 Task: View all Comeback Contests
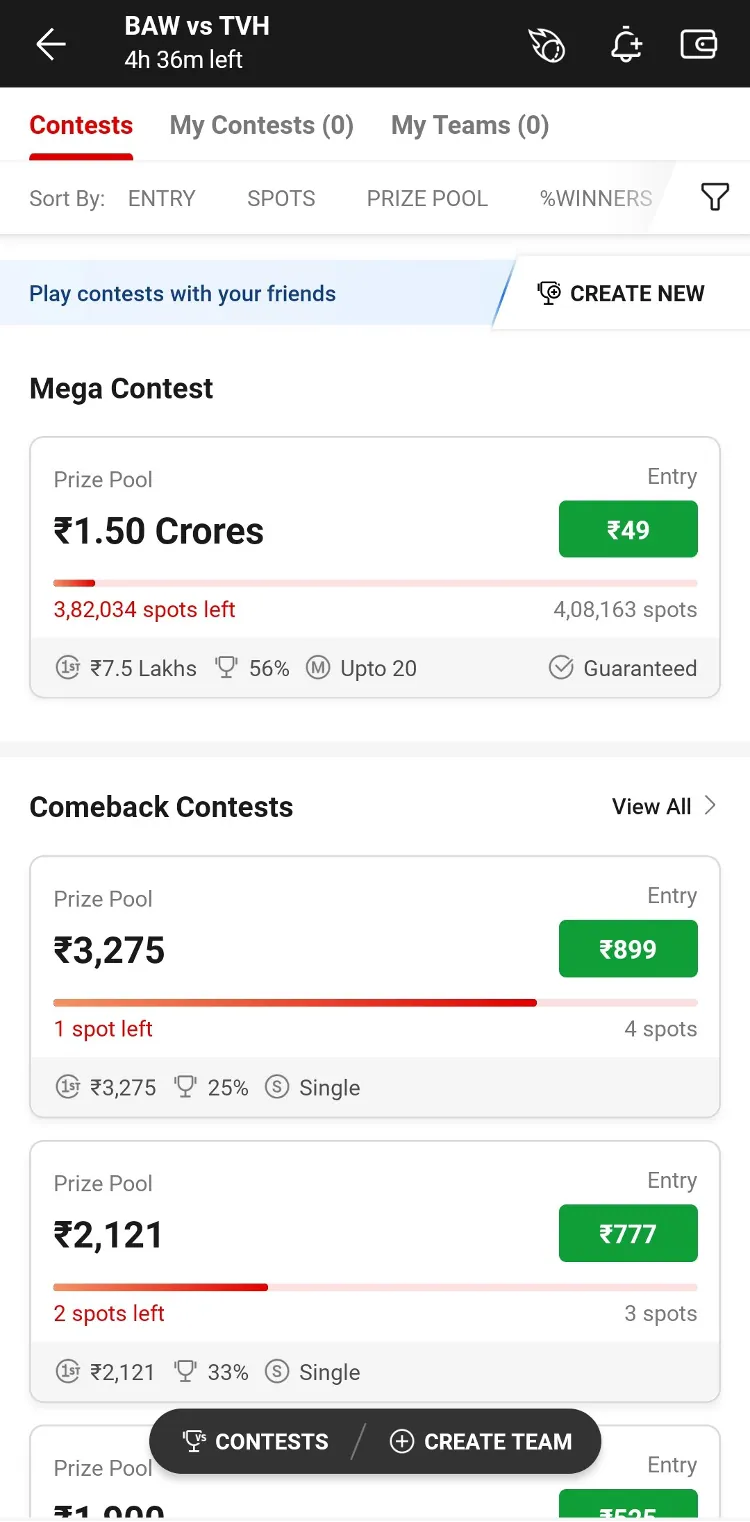point(665,806)
